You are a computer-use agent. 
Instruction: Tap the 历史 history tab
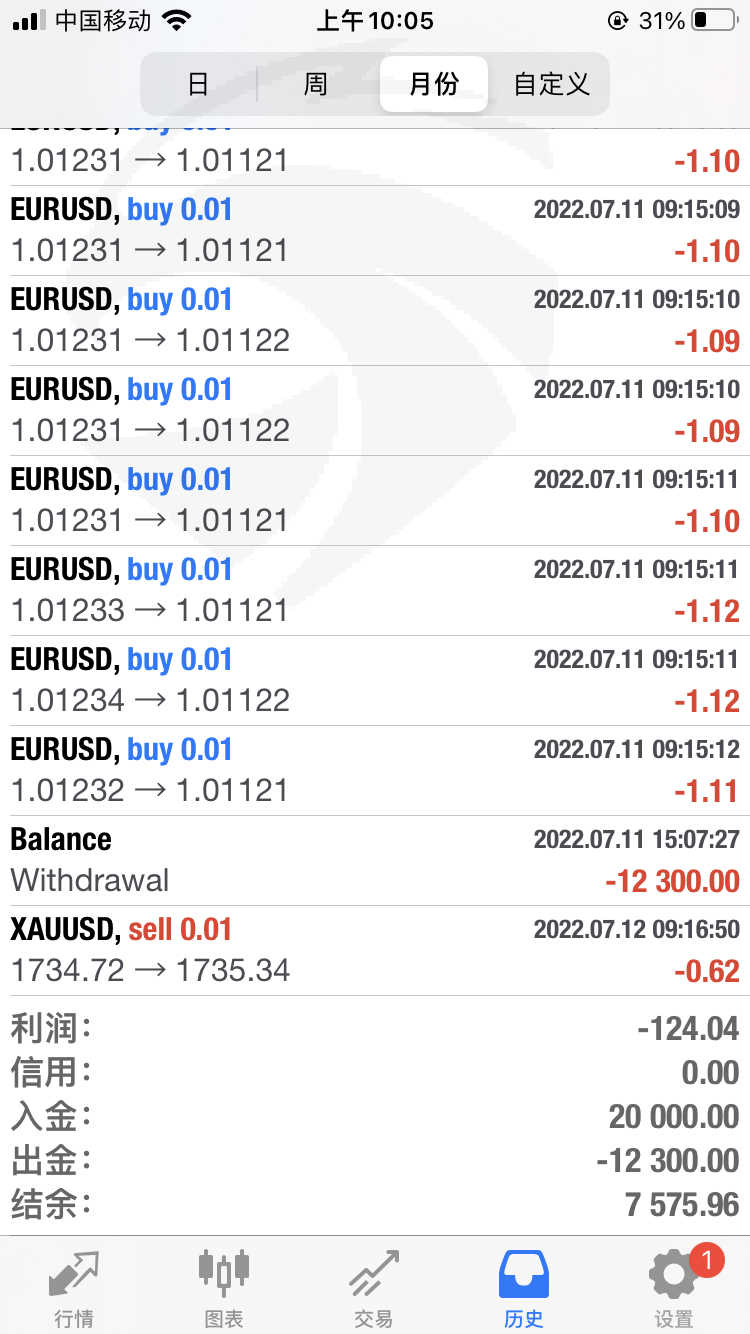coord(524,1287)
